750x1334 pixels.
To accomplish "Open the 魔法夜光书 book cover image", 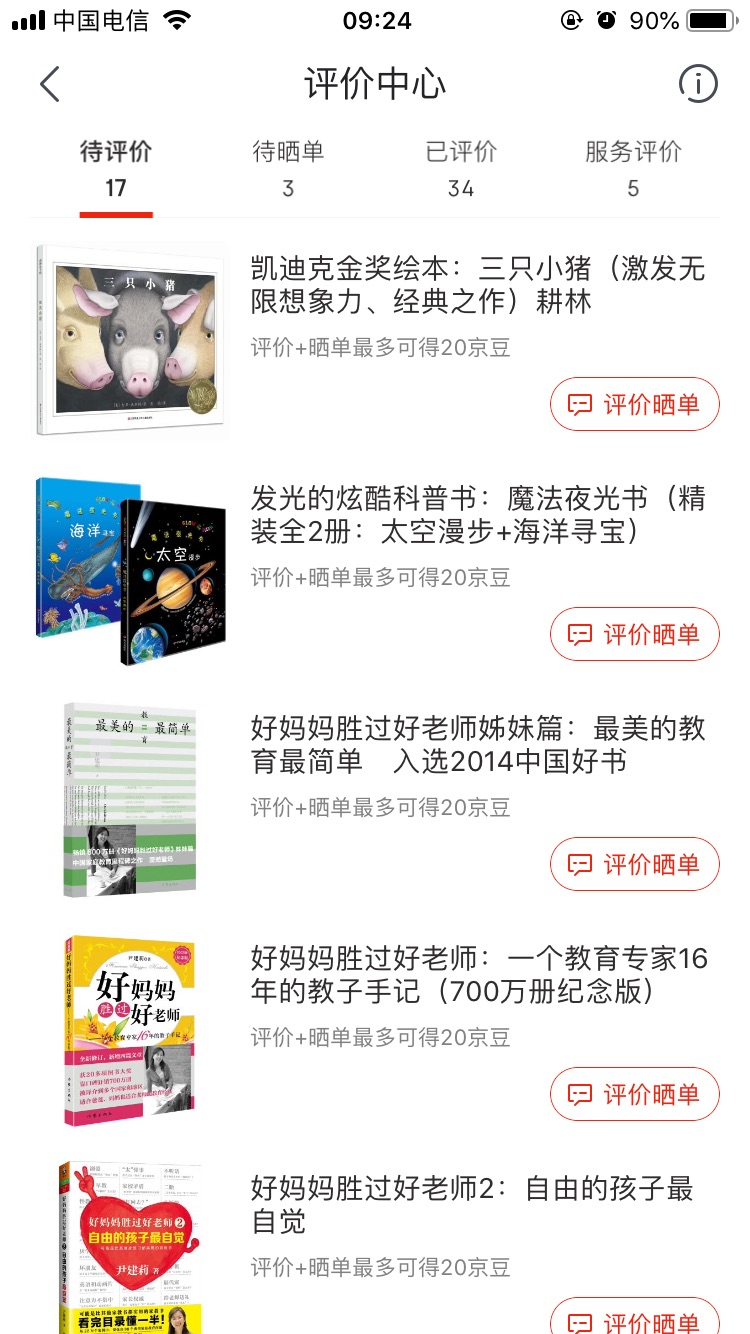I will click(130, 570).
